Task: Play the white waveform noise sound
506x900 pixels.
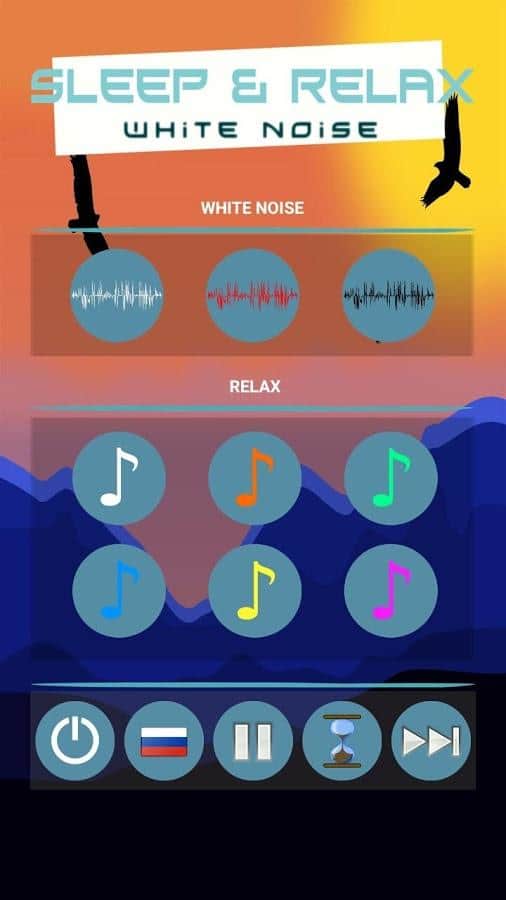Action: (117, 296)
